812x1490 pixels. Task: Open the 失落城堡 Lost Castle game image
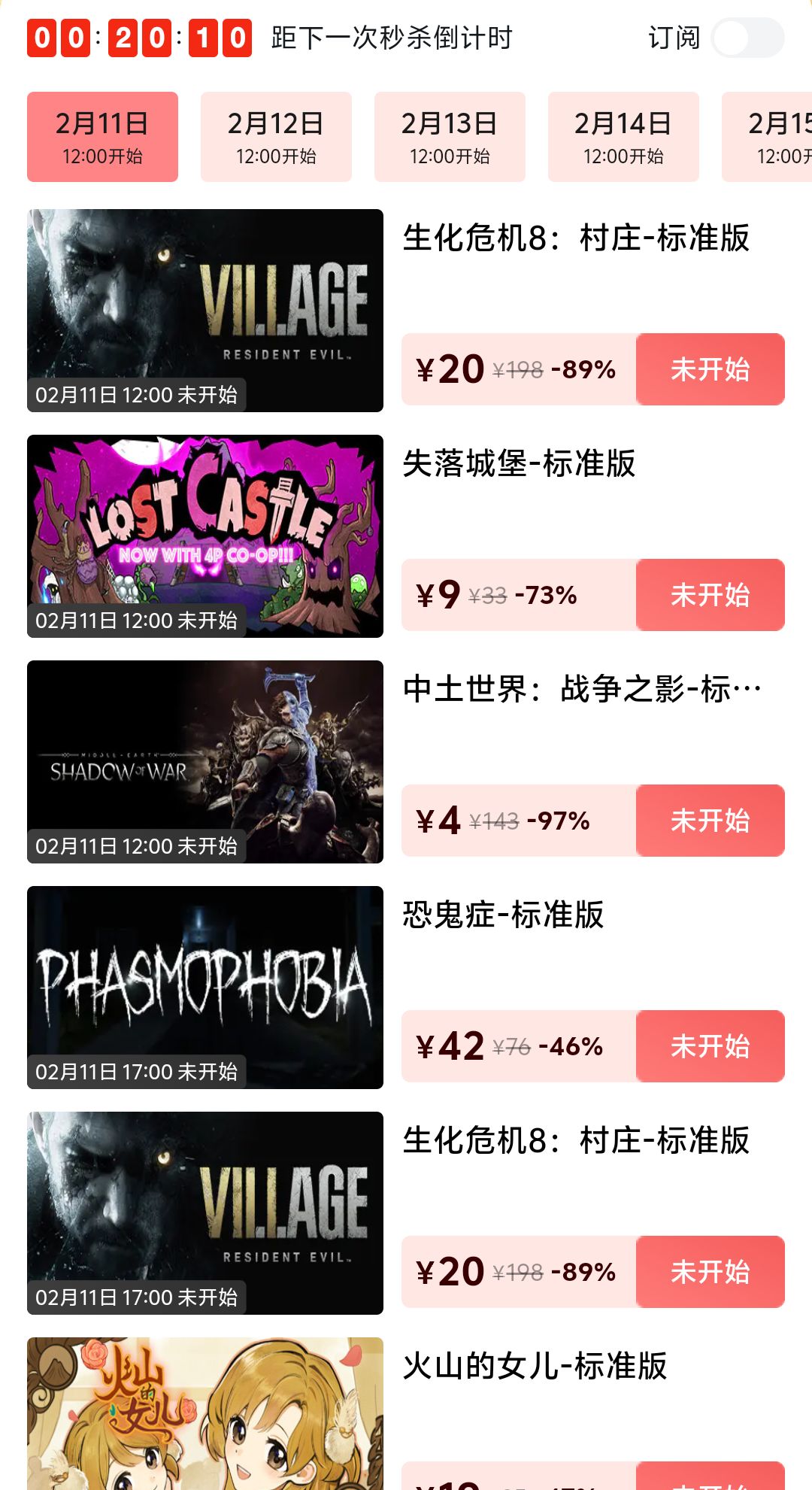pos(205,536)
